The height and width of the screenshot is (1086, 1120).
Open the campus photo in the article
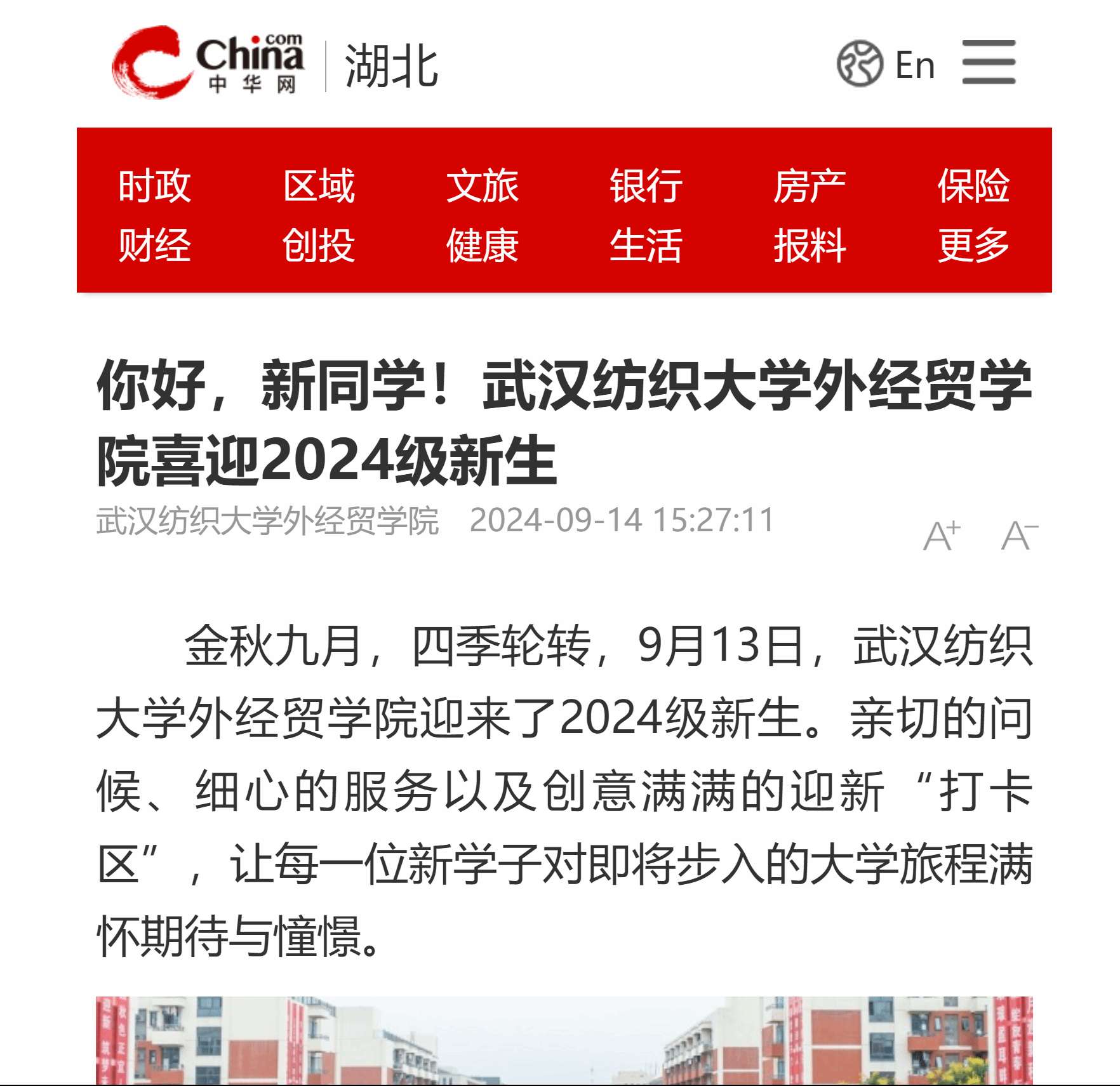click(x=564, y=1041)
